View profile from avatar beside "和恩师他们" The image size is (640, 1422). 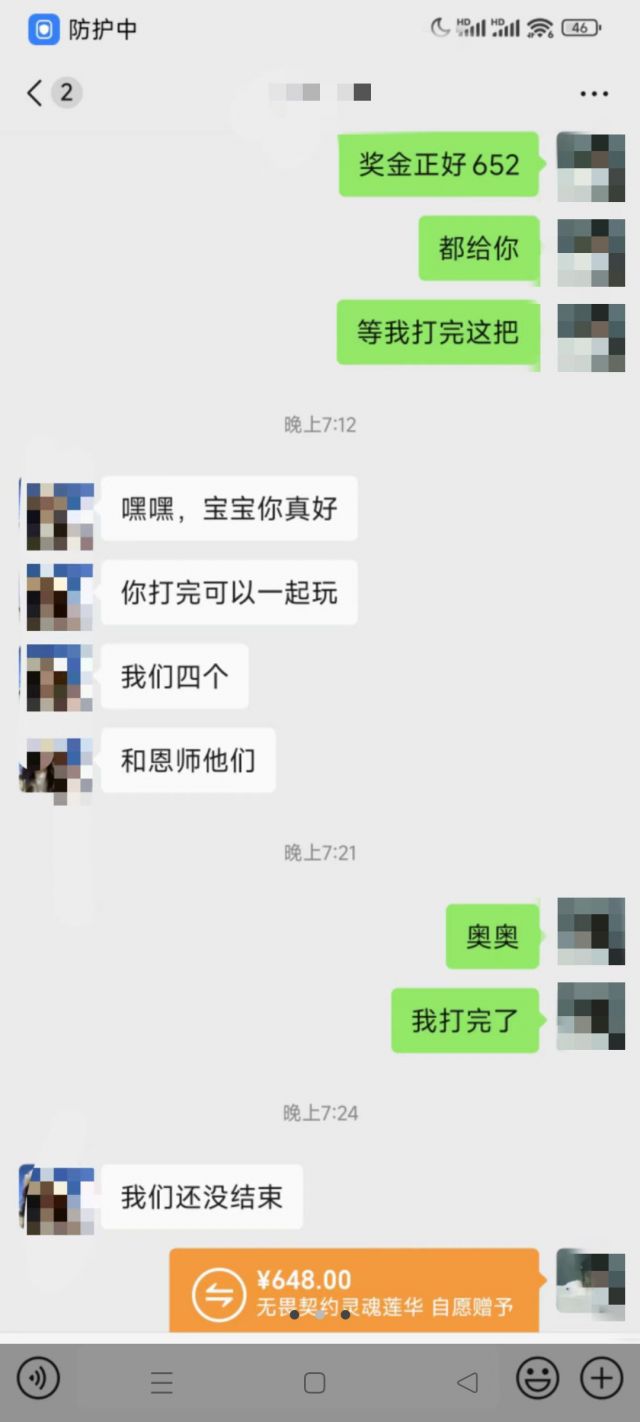(x=57, y=766)
